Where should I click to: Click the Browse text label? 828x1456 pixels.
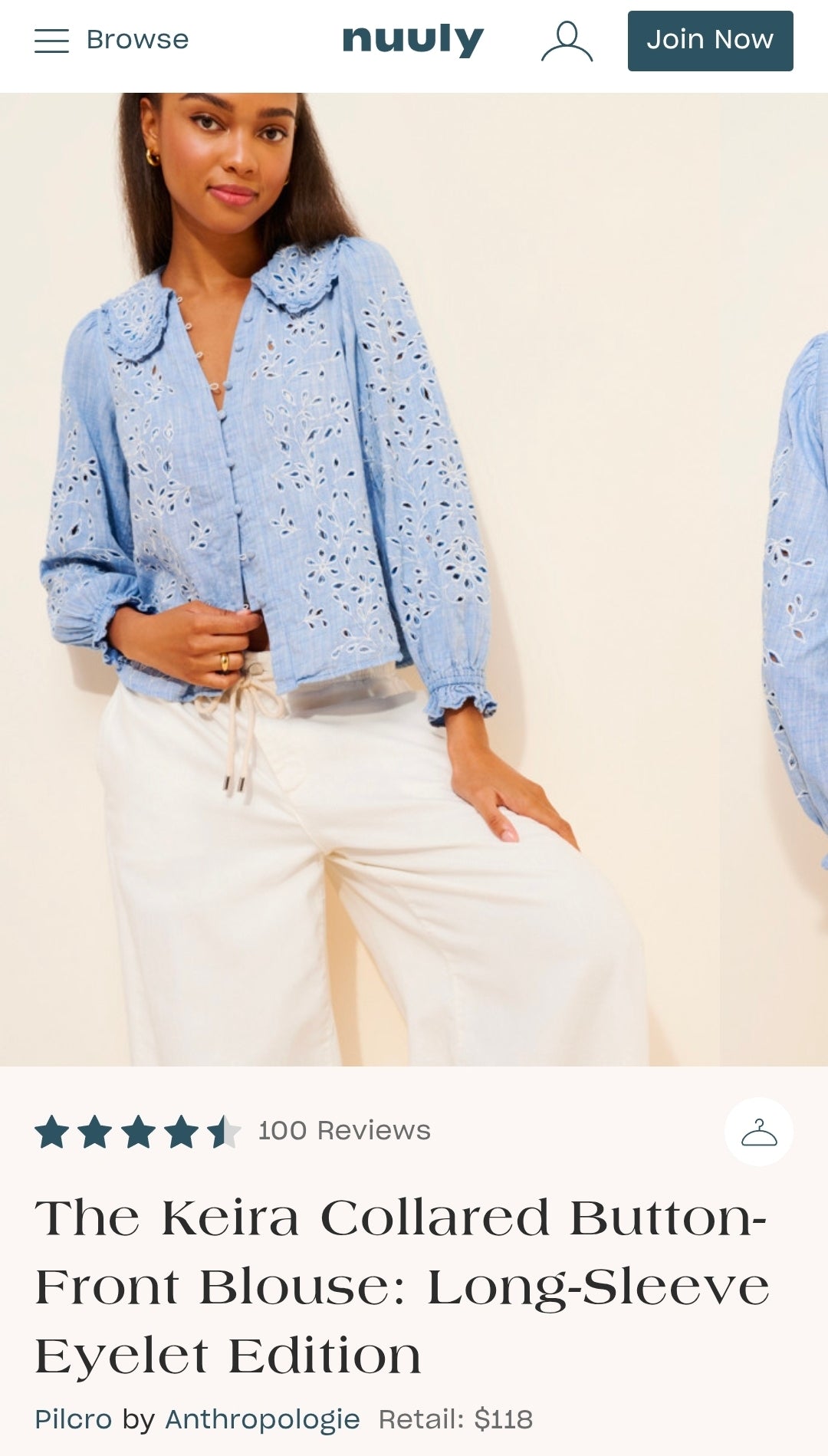(x=137, y=39)
